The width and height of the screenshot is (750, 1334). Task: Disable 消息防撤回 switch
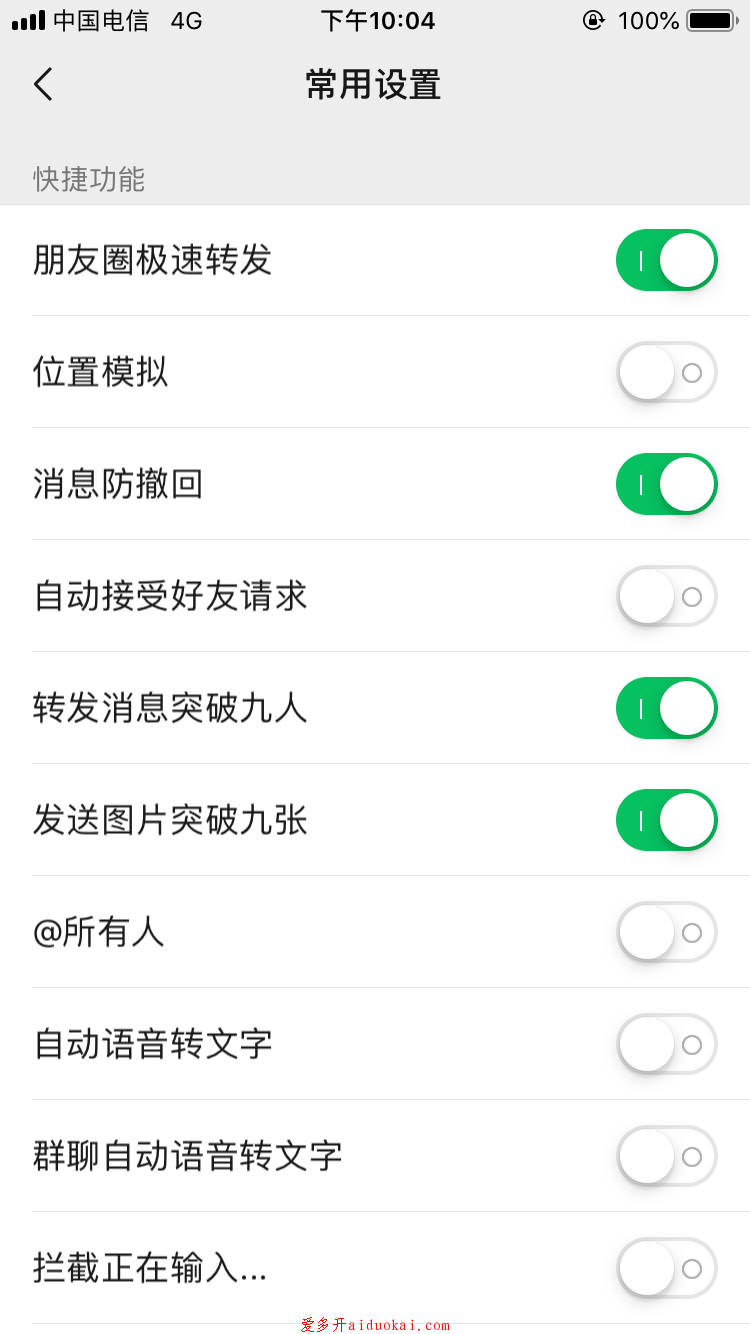(667, 484)
